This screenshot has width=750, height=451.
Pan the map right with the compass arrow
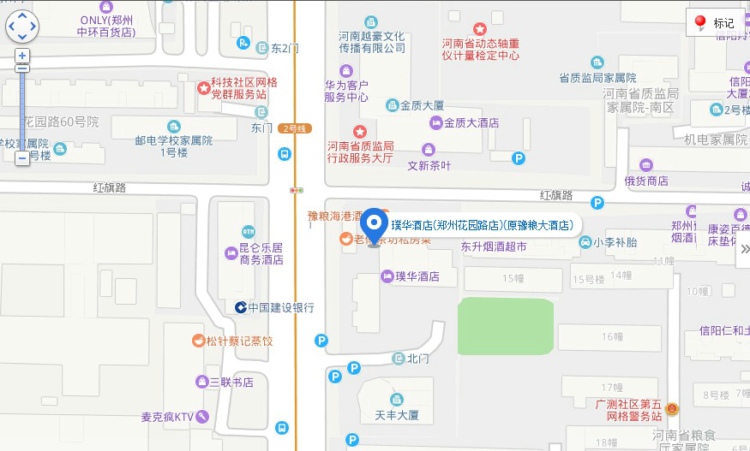[x=33, y=27]
